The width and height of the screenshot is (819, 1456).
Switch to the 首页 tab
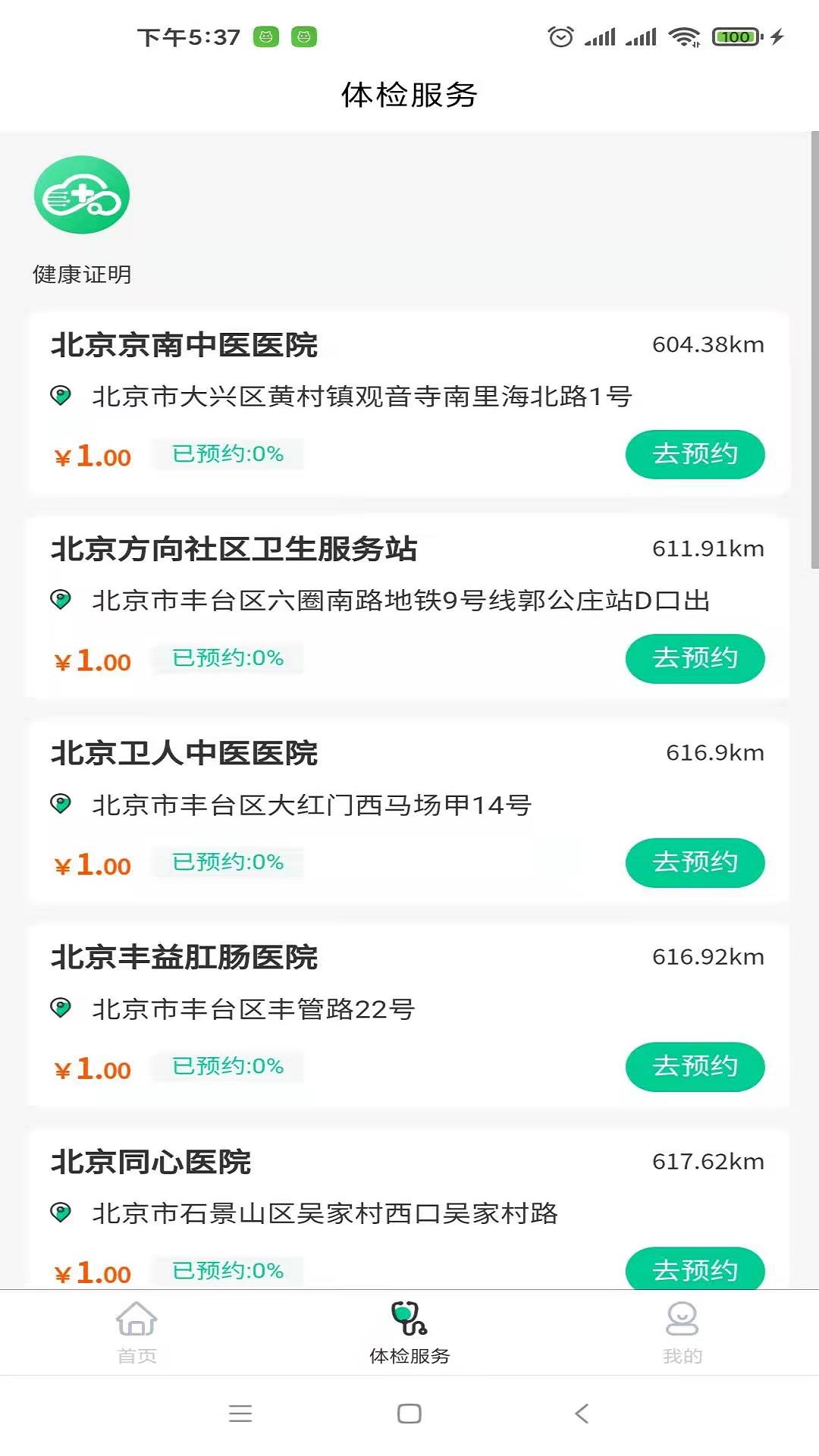tap(136, 1332)
